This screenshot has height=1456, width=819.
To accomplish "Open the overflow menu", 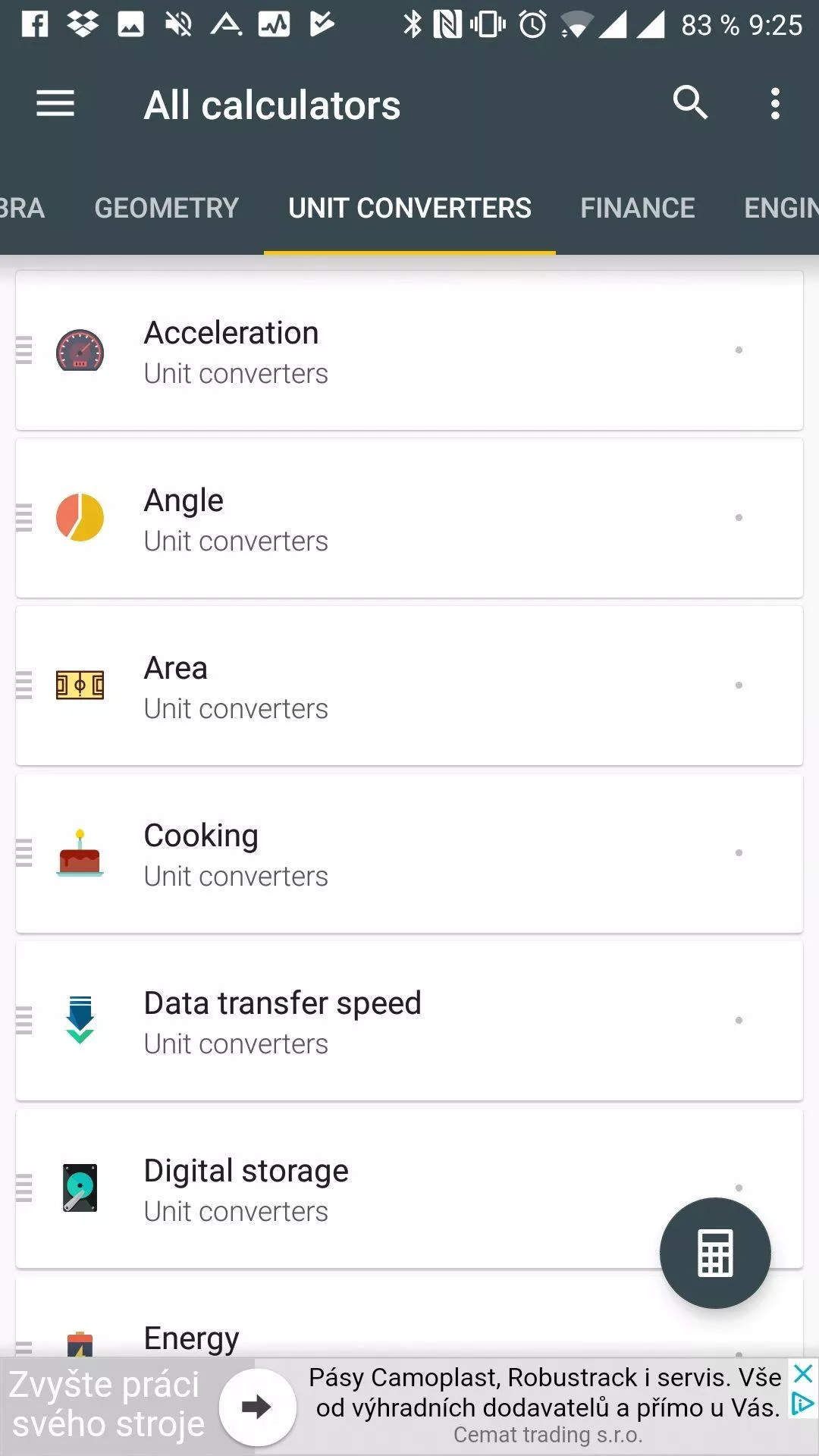I will (x=775, y=104).
